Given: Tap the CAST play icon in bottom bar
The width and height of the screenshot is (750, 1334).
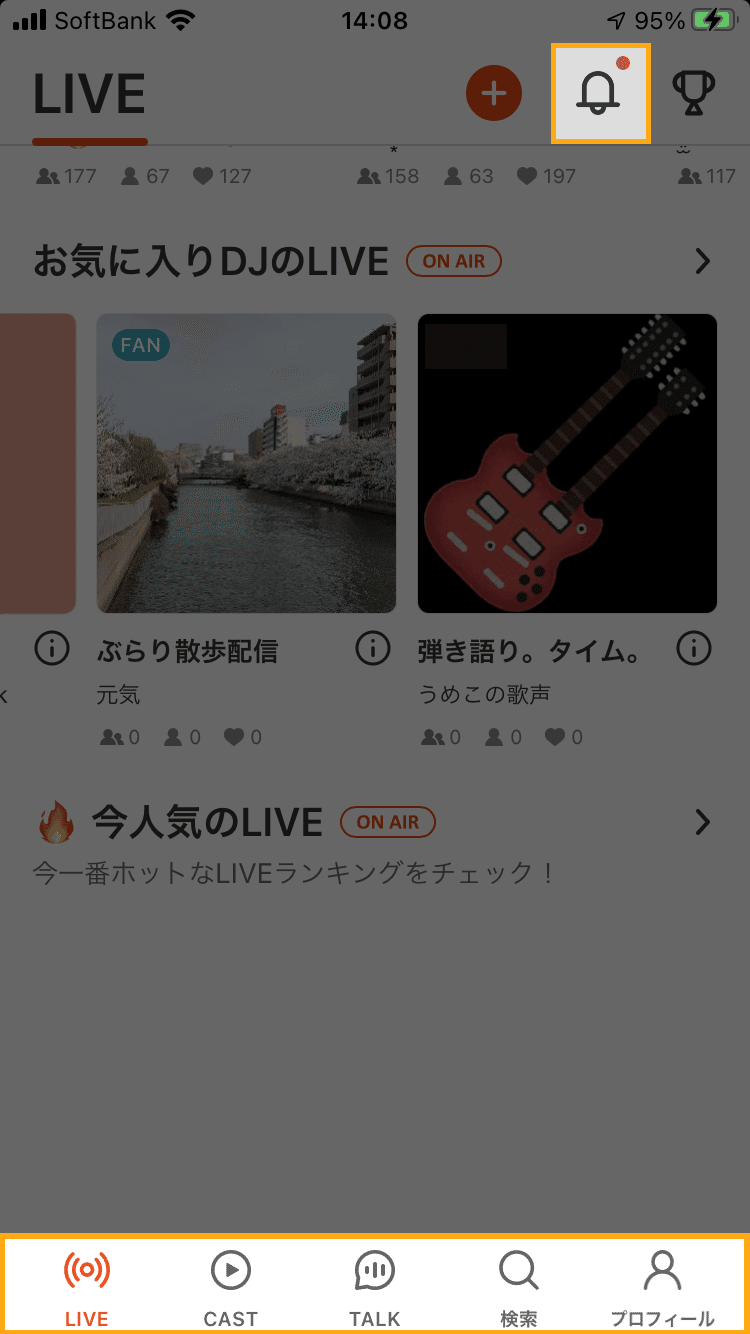Looking at the screenshot, I should click(x=230, y=1269).
